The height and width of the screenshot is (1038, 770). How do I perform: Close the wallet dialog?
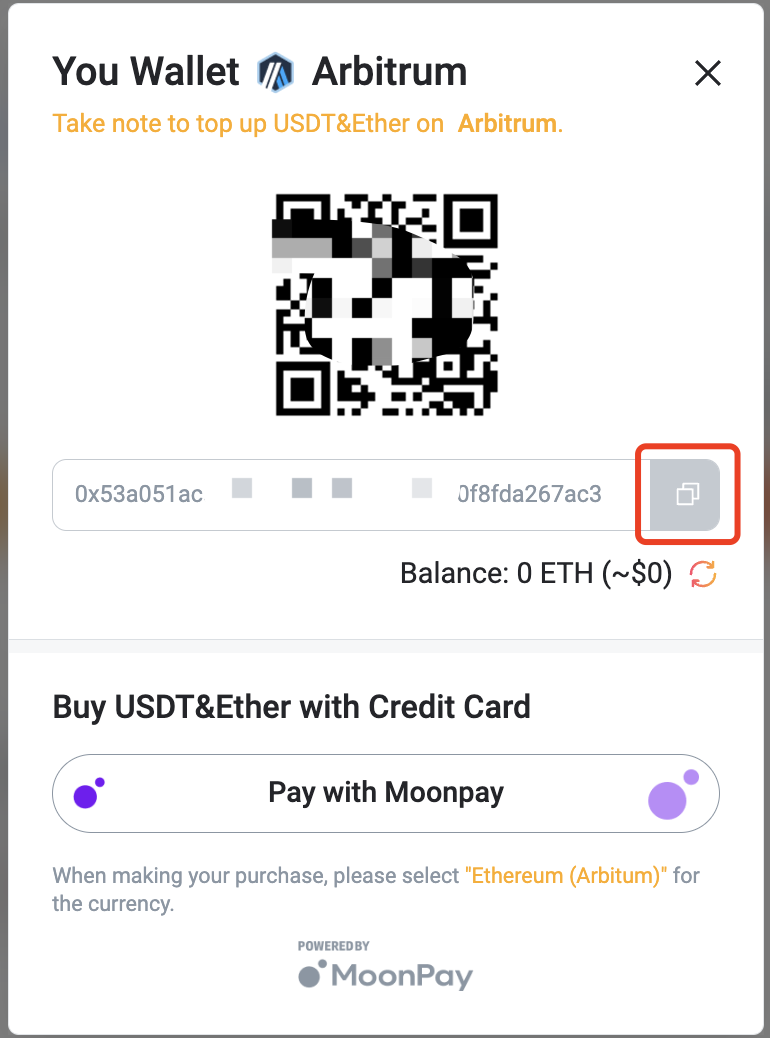707,73
